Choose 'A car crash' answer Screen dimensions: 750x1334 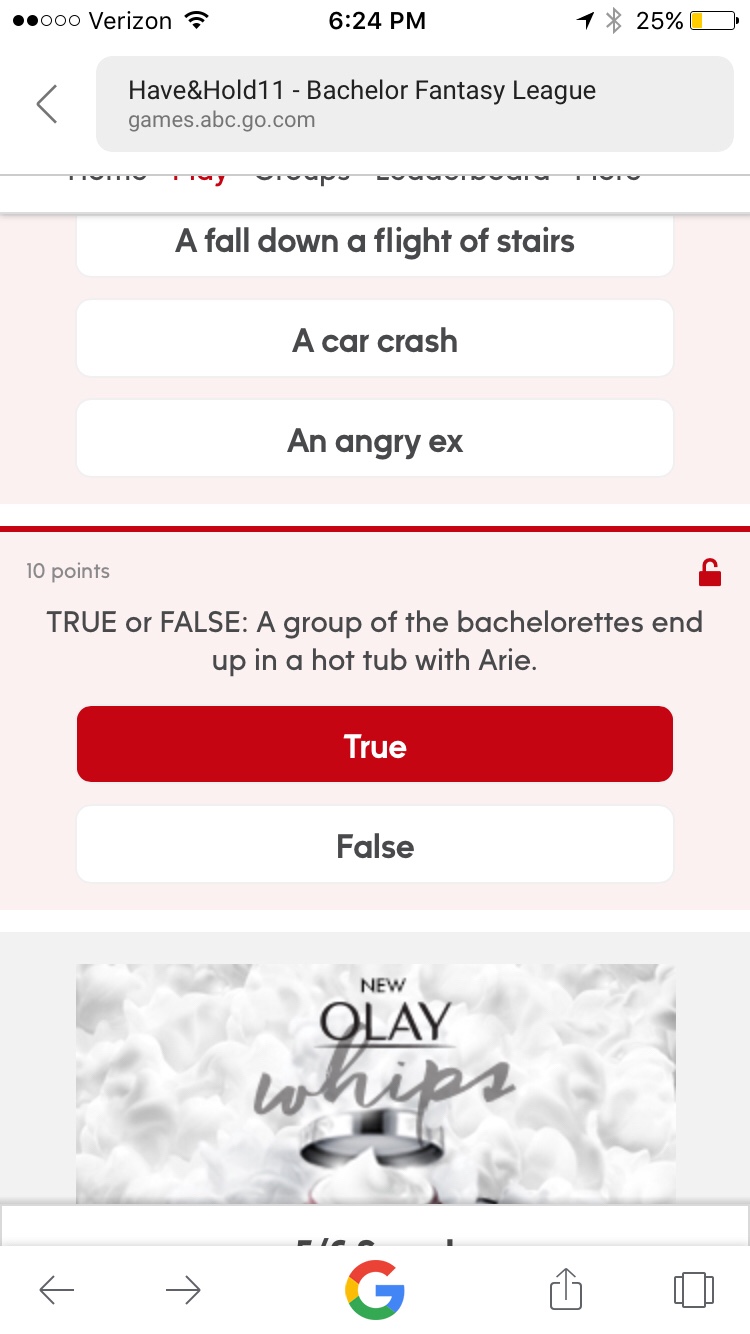point(375,341)
